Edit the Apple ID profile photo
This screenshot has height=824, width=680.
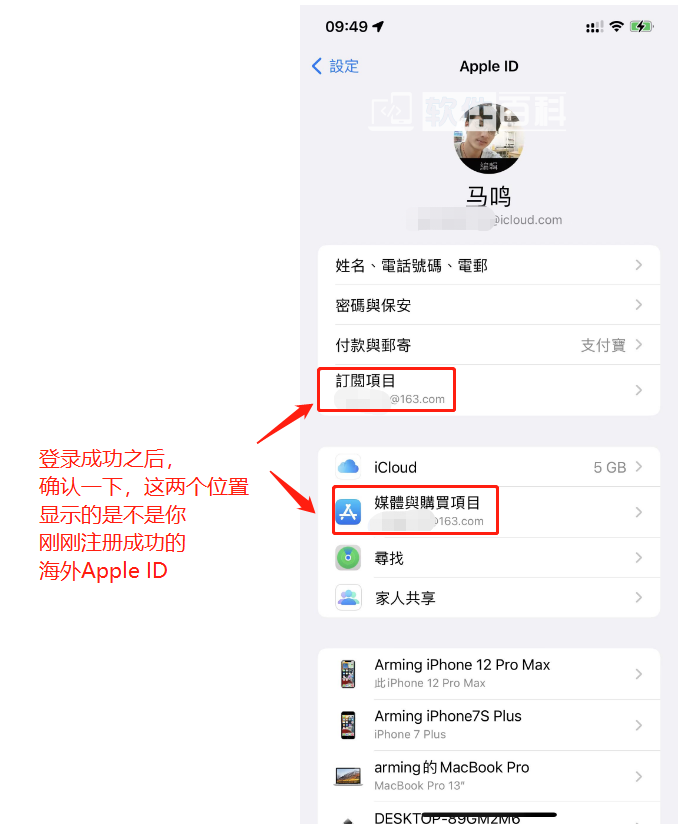click(489, 140)
